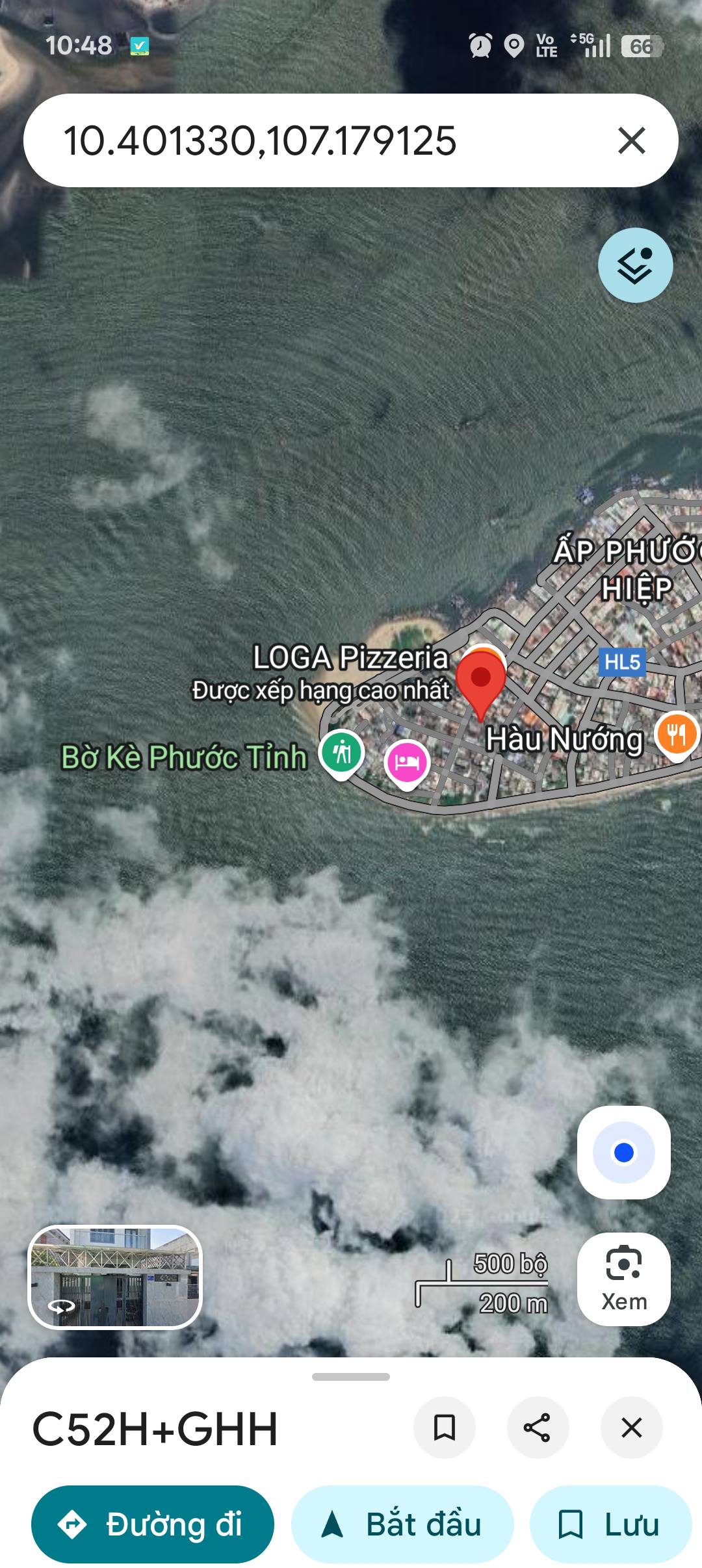Get directions with Đường đi
Image resolution: width=702 pixels, height=1568 pixels.
153,1524
